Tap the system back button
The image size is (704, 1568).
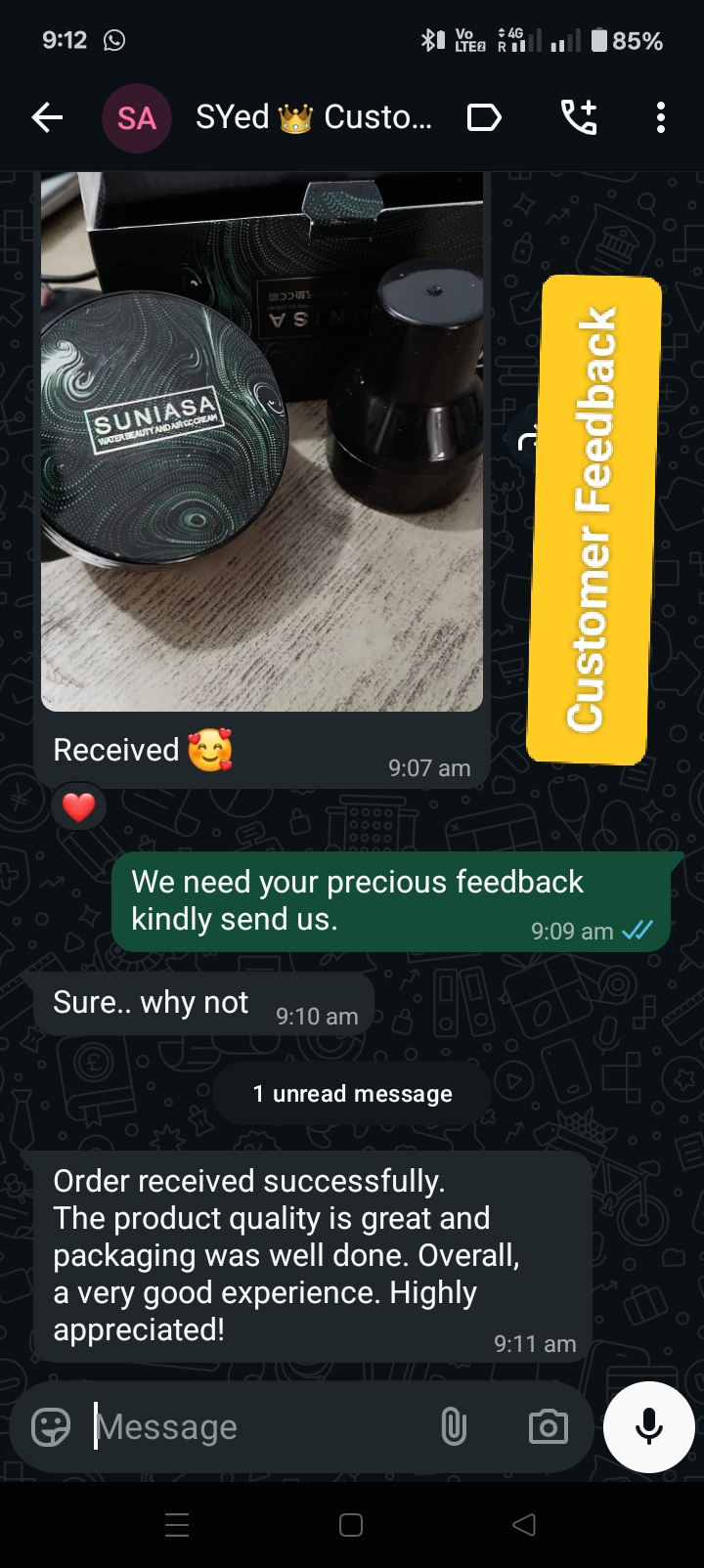524,1525
